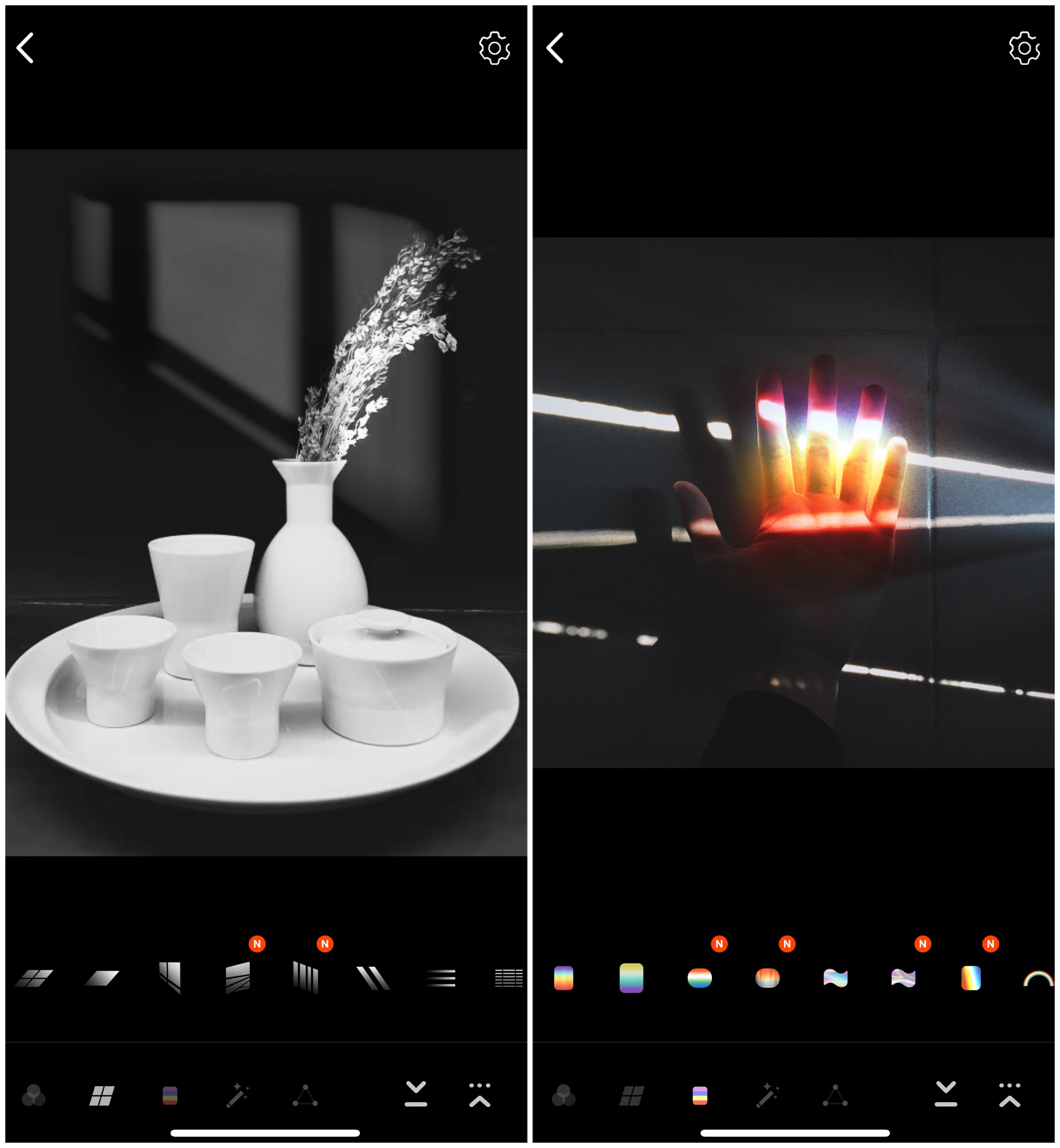Open the magic wand tab under tea set photo
1060x1148 pixels.
[x=237, y=1096]
